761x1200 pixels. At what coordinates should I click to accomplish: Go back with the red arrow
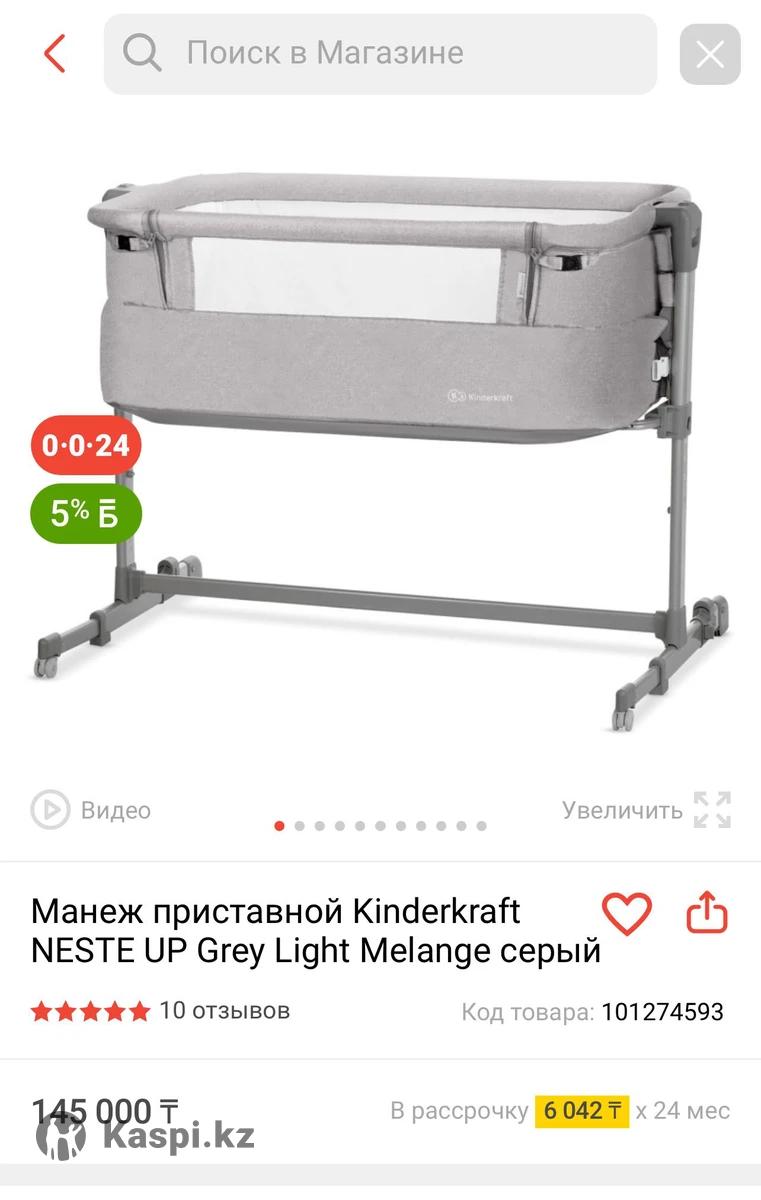tap(55, 53)
